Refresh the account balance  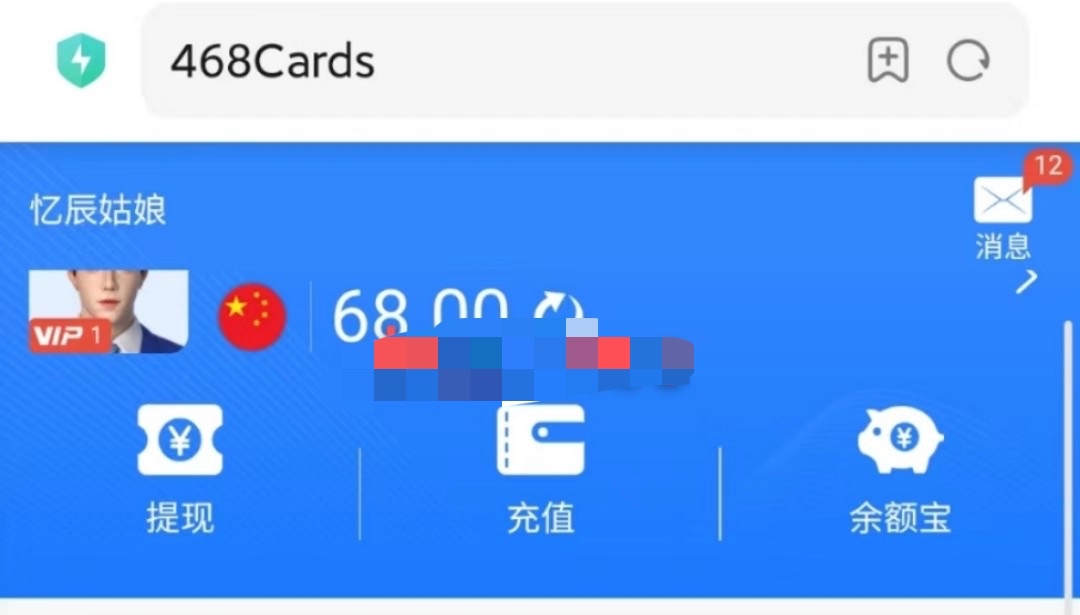click(560, 310)
